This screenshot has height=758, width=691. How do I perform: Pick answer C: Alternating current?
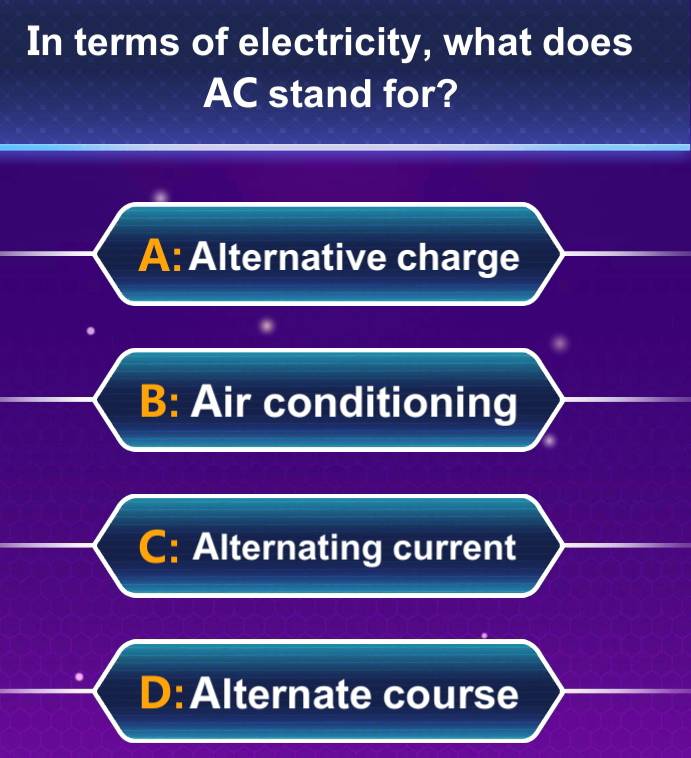tap(329, 547)
